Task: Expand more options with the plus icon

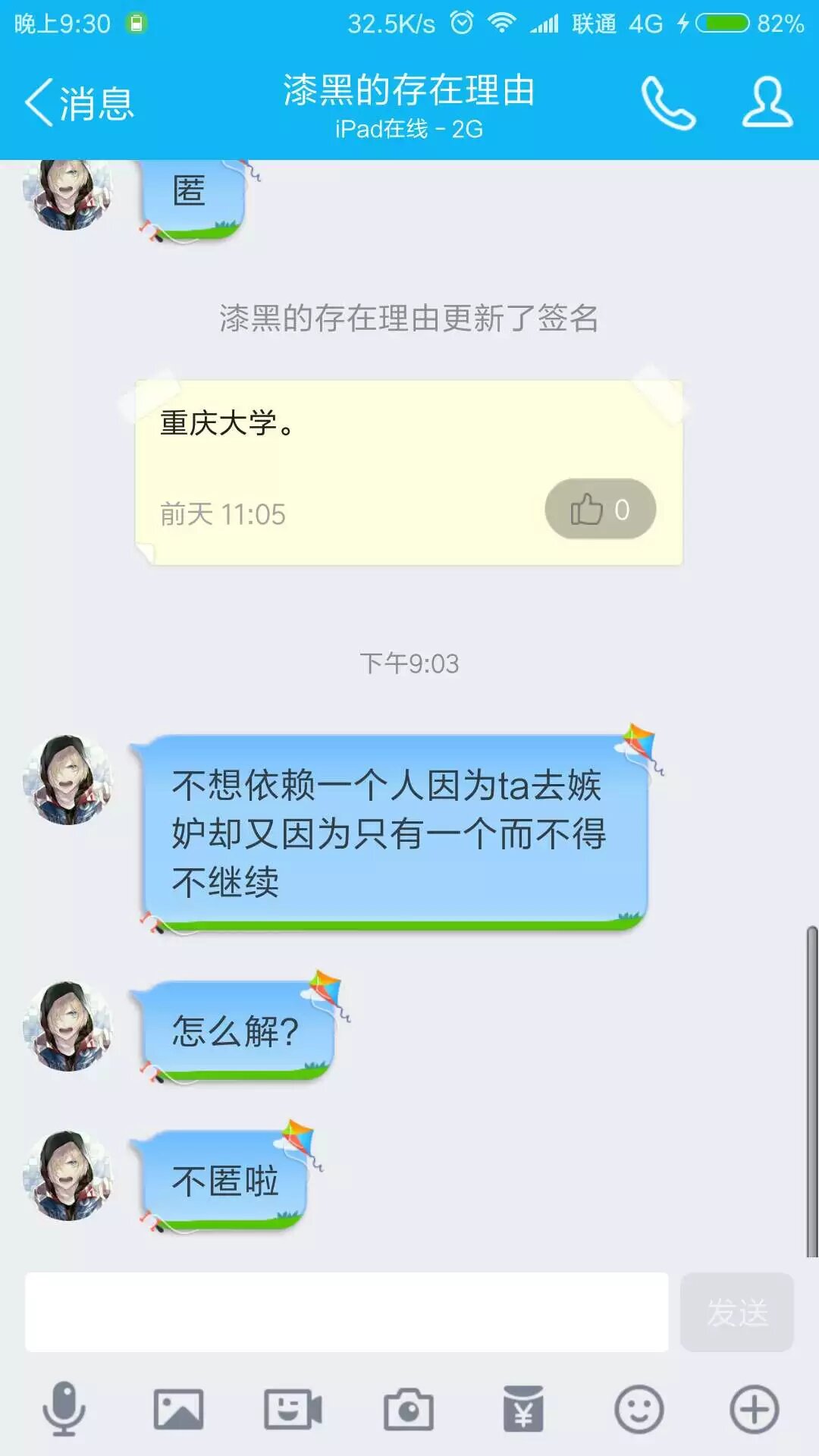Action: (754, 1410)
